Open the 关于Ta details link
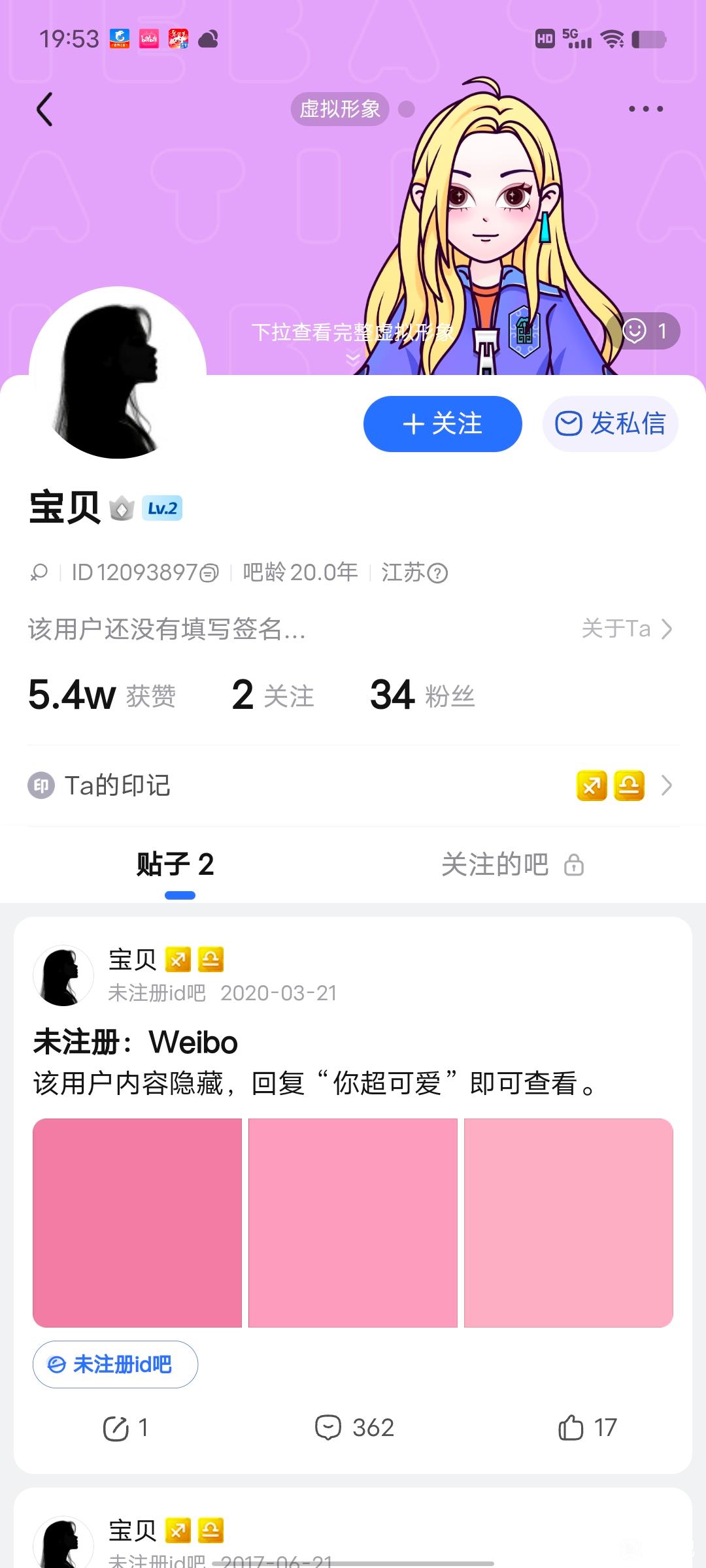This screenshot has height=1568, width=706. coord(626,629)
